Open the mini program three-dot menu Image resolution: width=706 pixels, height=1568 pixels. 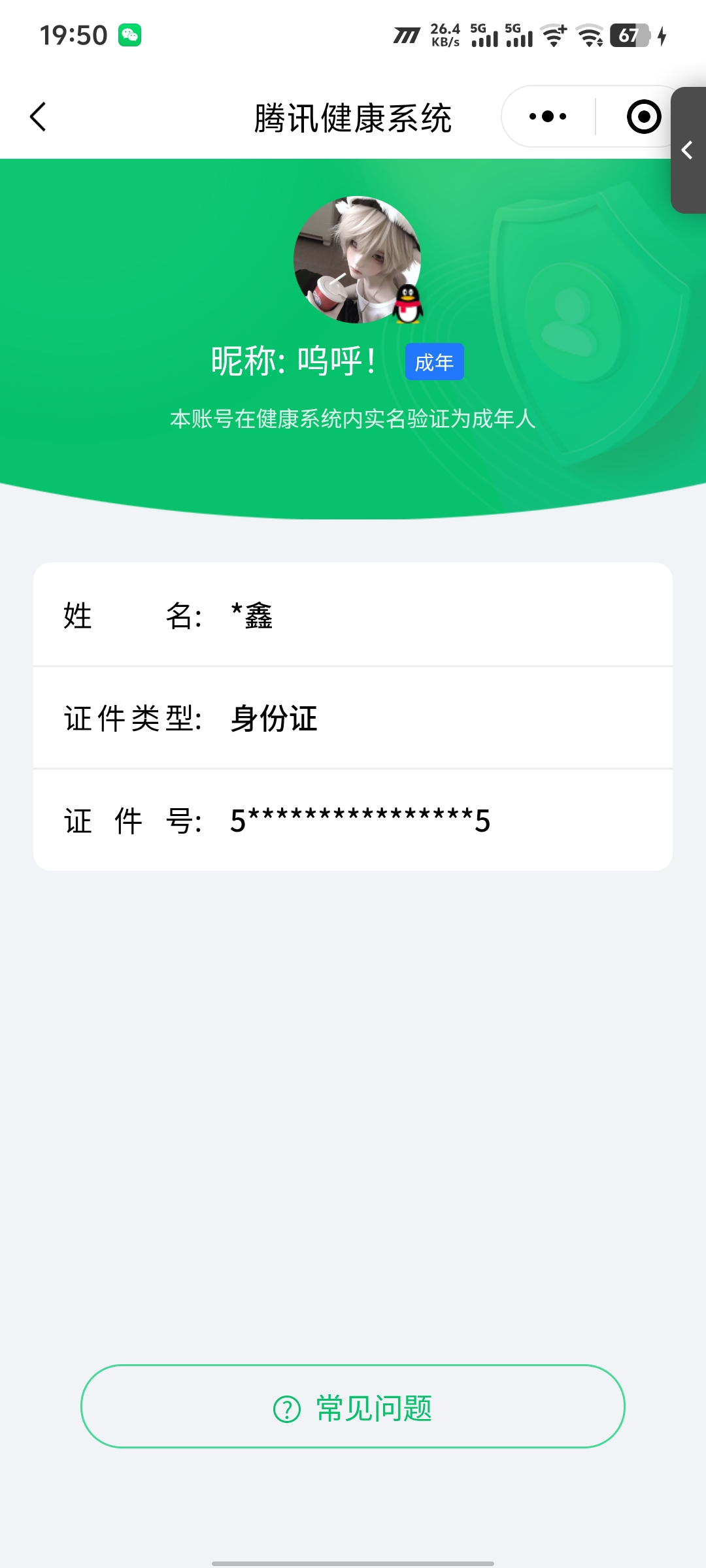tap(548, 117)
